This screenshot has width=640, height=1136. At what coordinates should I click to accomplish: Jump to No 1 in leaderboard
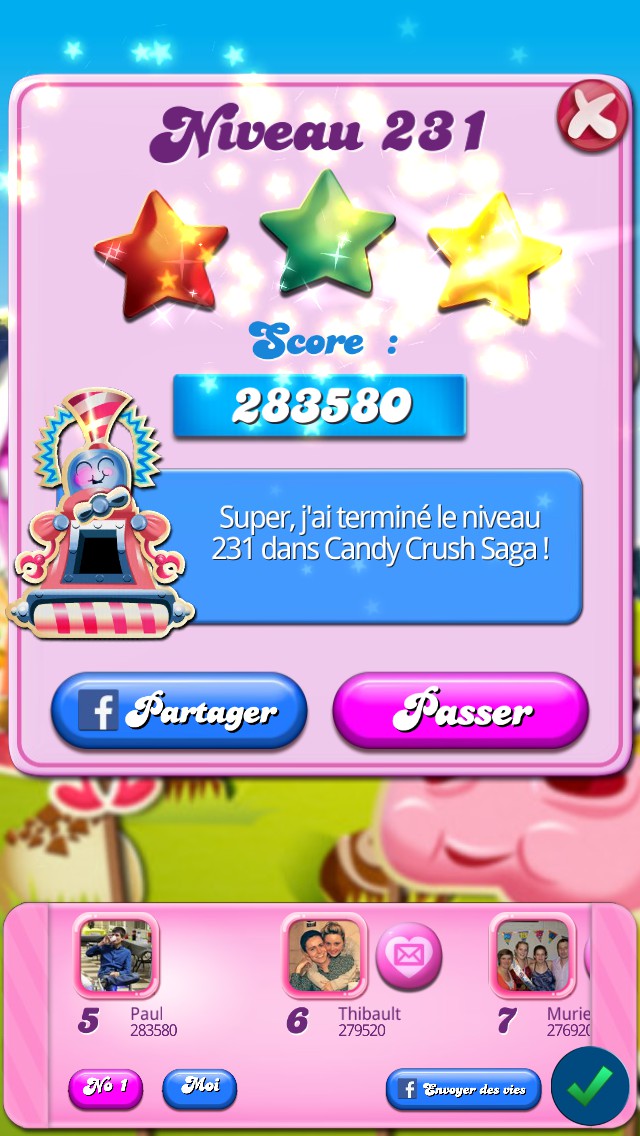105,1088
